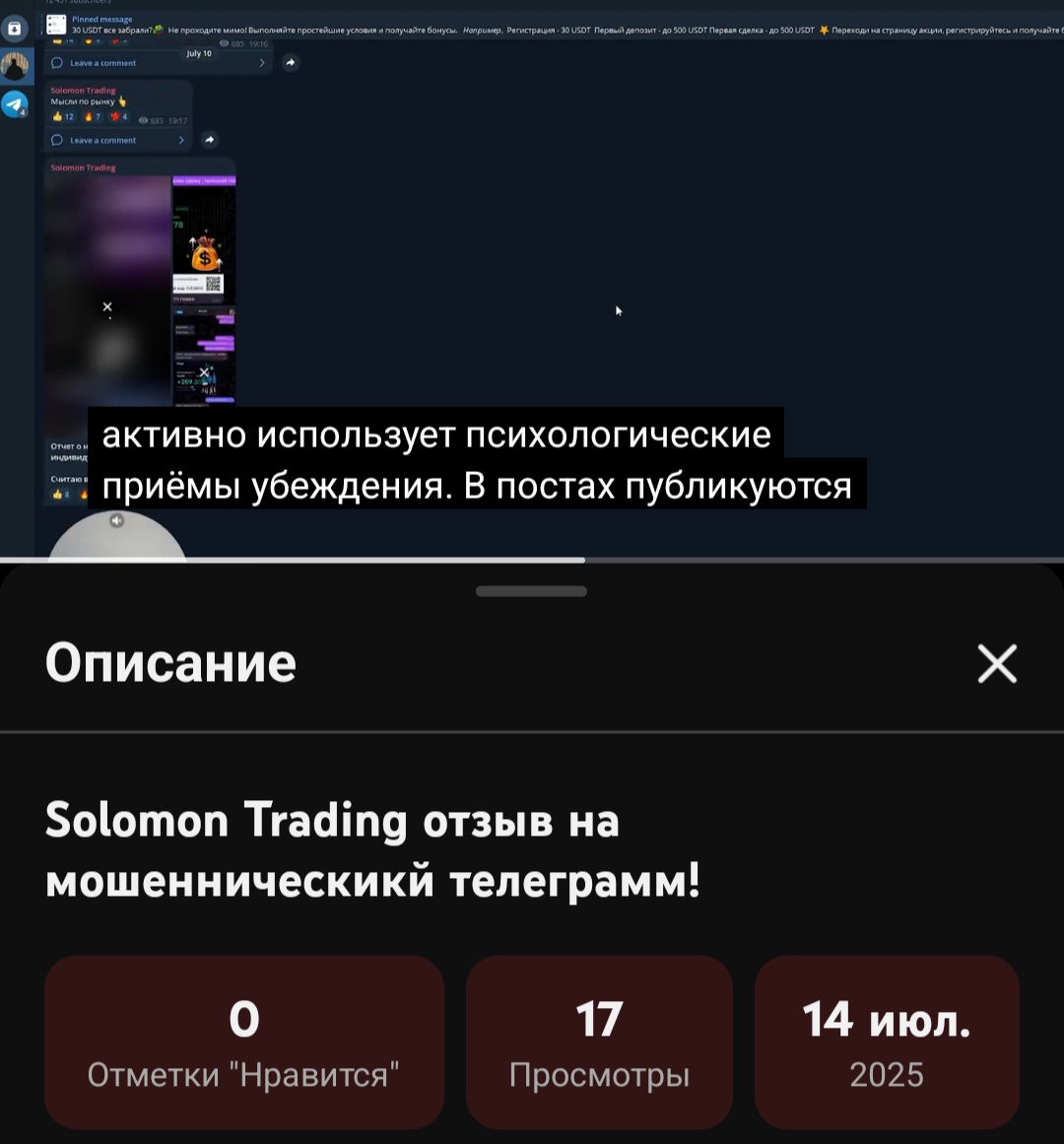Toggle the fire reaction showing 7
The width and height of the screenshot is (1064, 1144).
[x=91, y=116]
